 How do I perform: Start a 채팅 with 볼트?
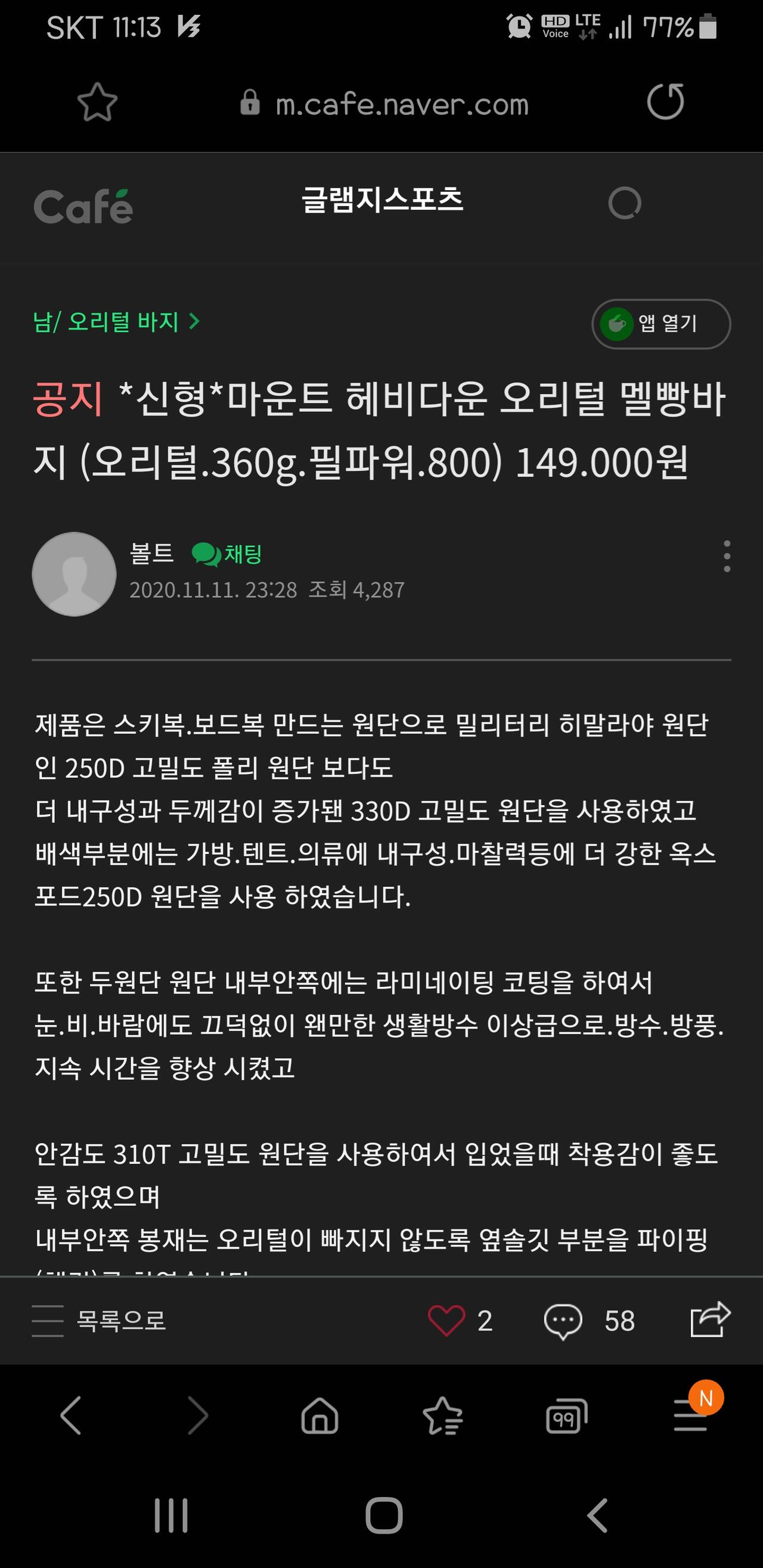tap(227, 554)
